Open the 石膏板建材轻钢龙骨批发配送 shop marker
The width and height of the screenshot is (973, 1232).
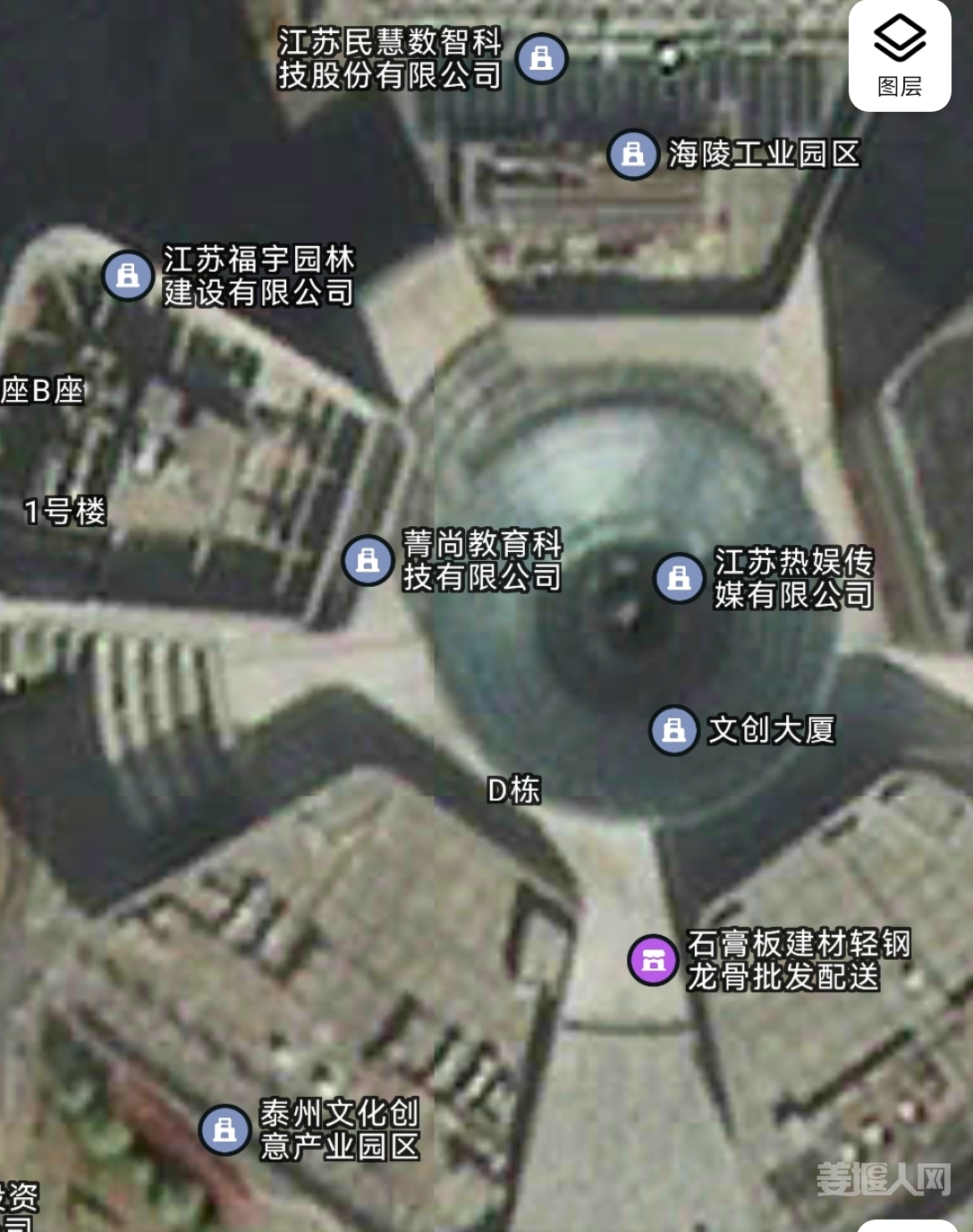point(653,960)
